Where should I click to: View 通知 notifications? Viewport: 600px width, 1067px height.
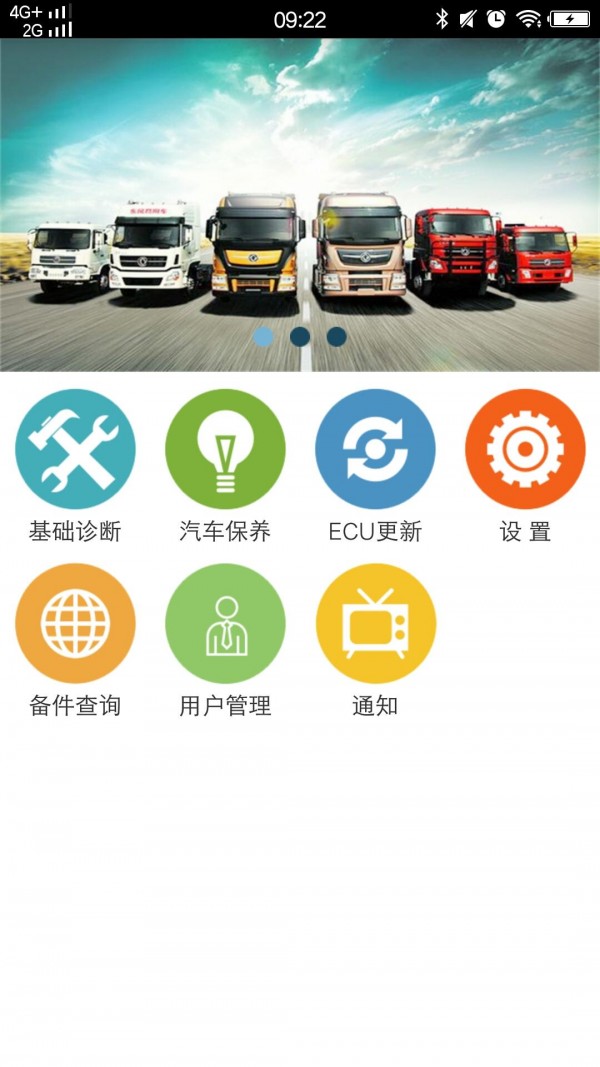tap(375, 623)
